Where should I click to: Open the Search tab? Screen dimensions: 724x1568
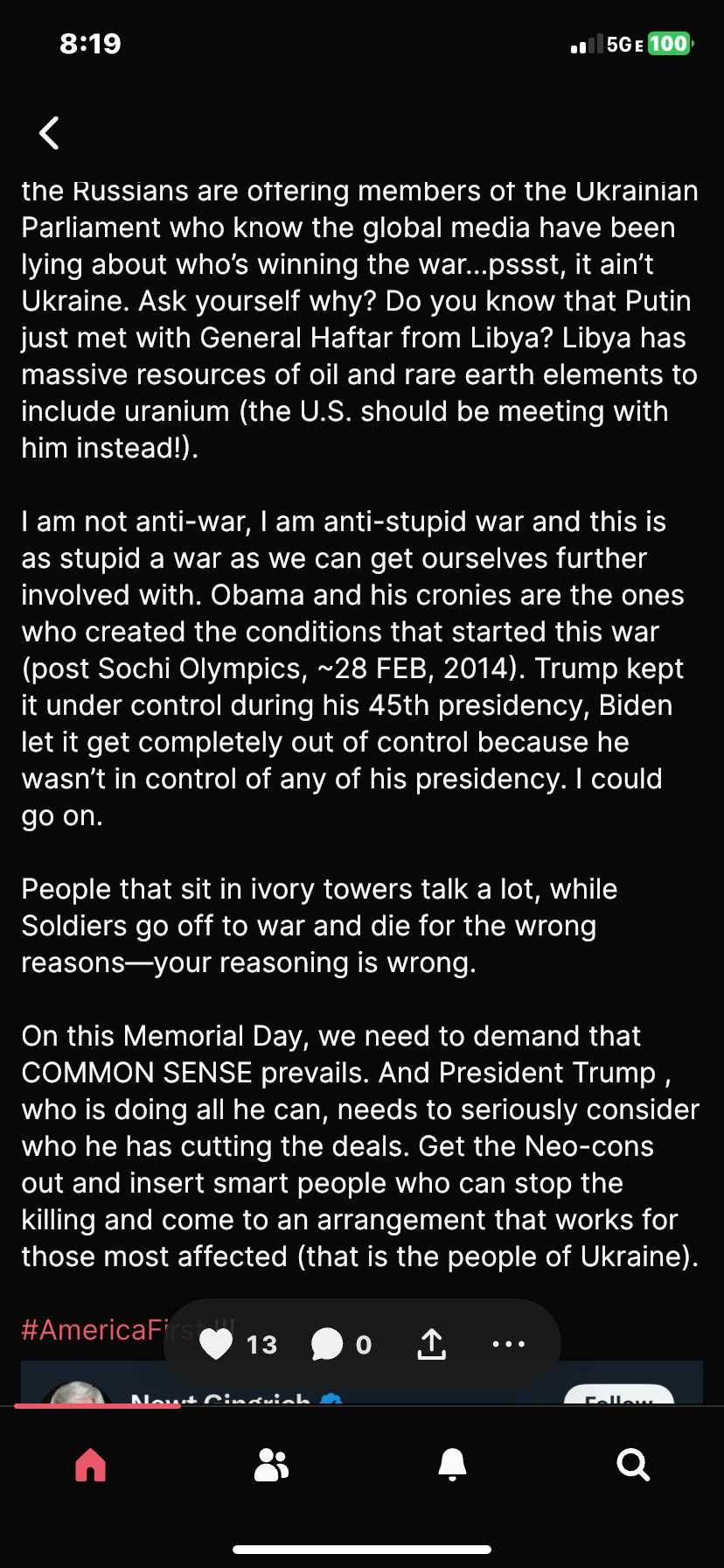[x=633, y=1464]
